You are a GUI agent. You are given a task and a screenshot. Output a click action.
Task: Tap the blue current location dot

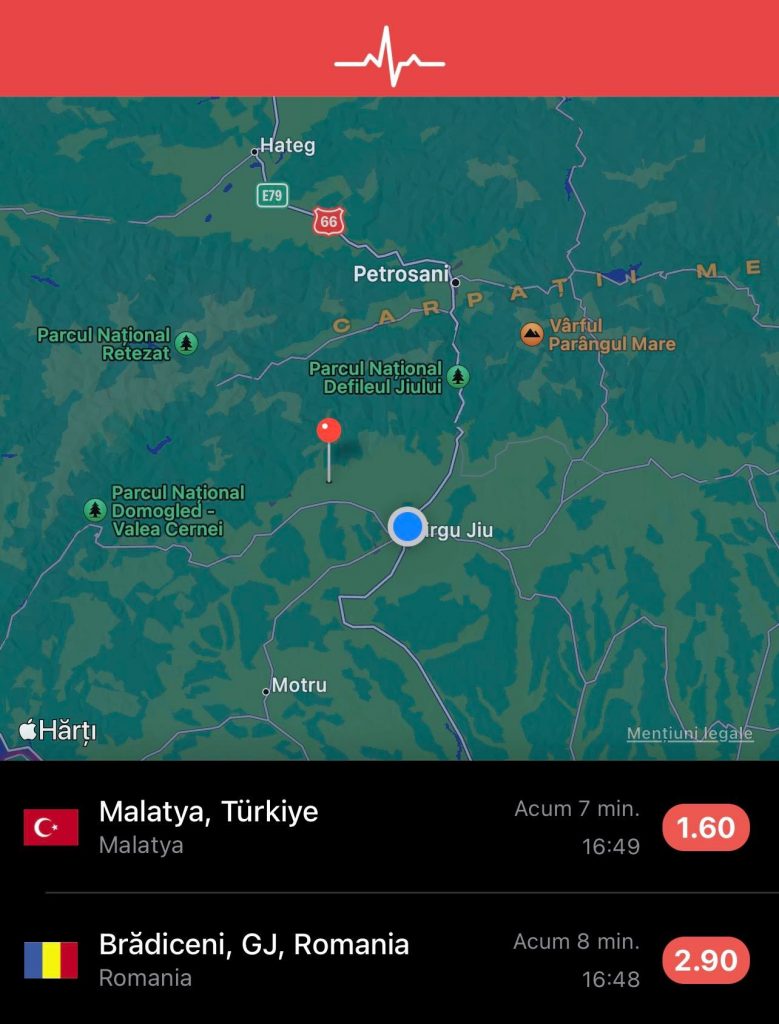(x=407, y=526)
